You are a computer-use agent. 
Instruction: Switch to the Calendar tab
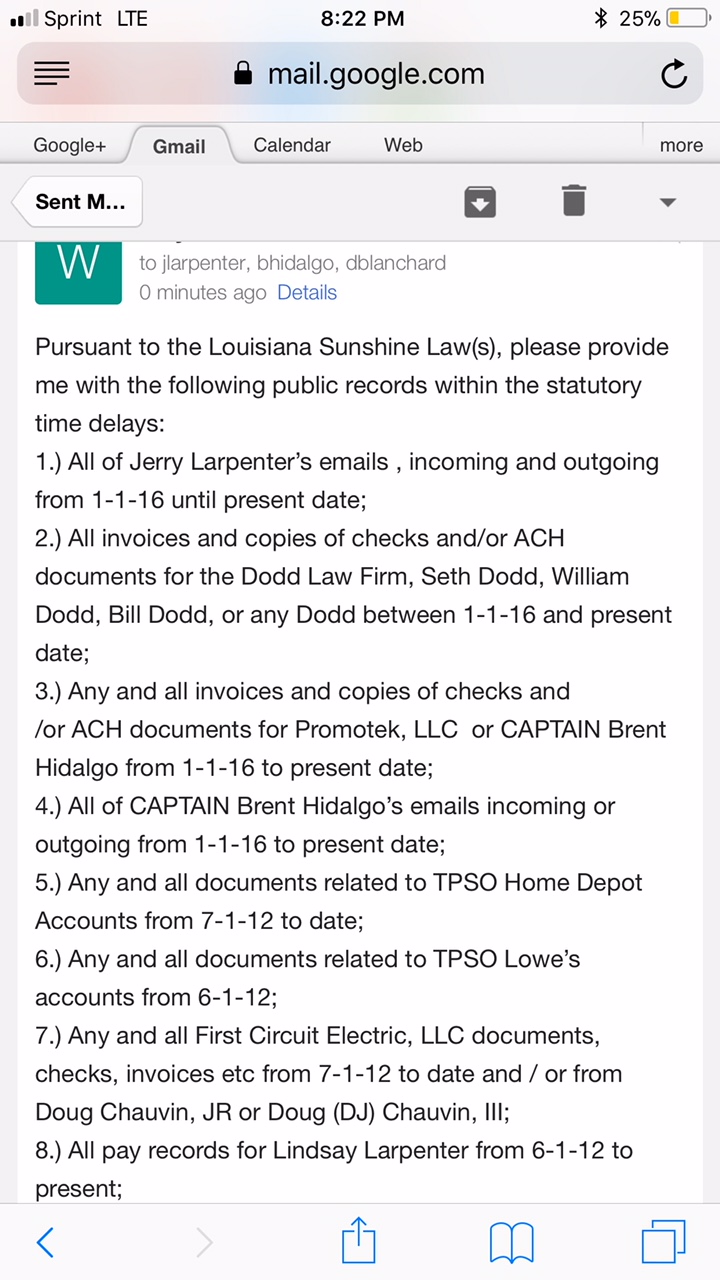point(291,145)
